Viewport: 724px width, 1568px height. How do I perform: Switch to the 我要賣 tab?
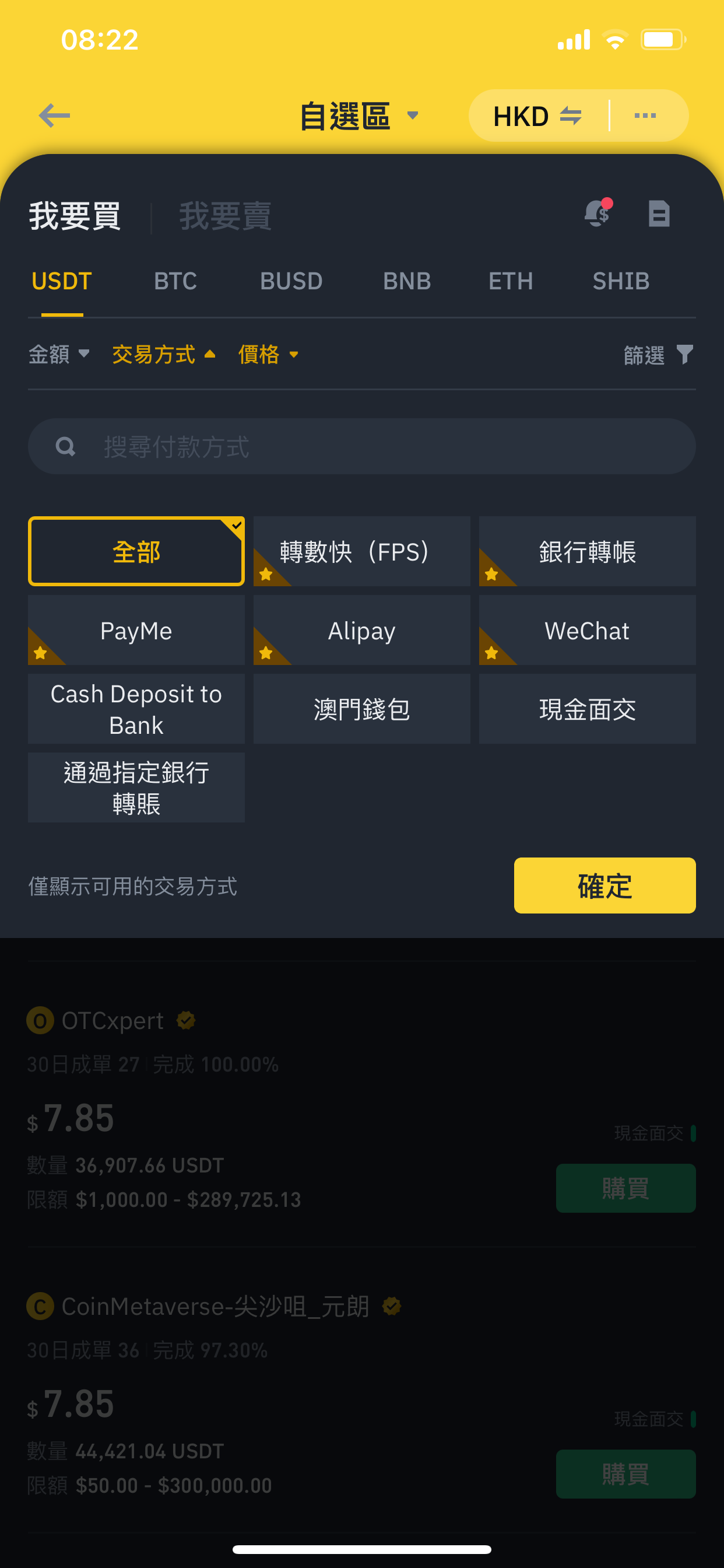click(x=224, y=216)
